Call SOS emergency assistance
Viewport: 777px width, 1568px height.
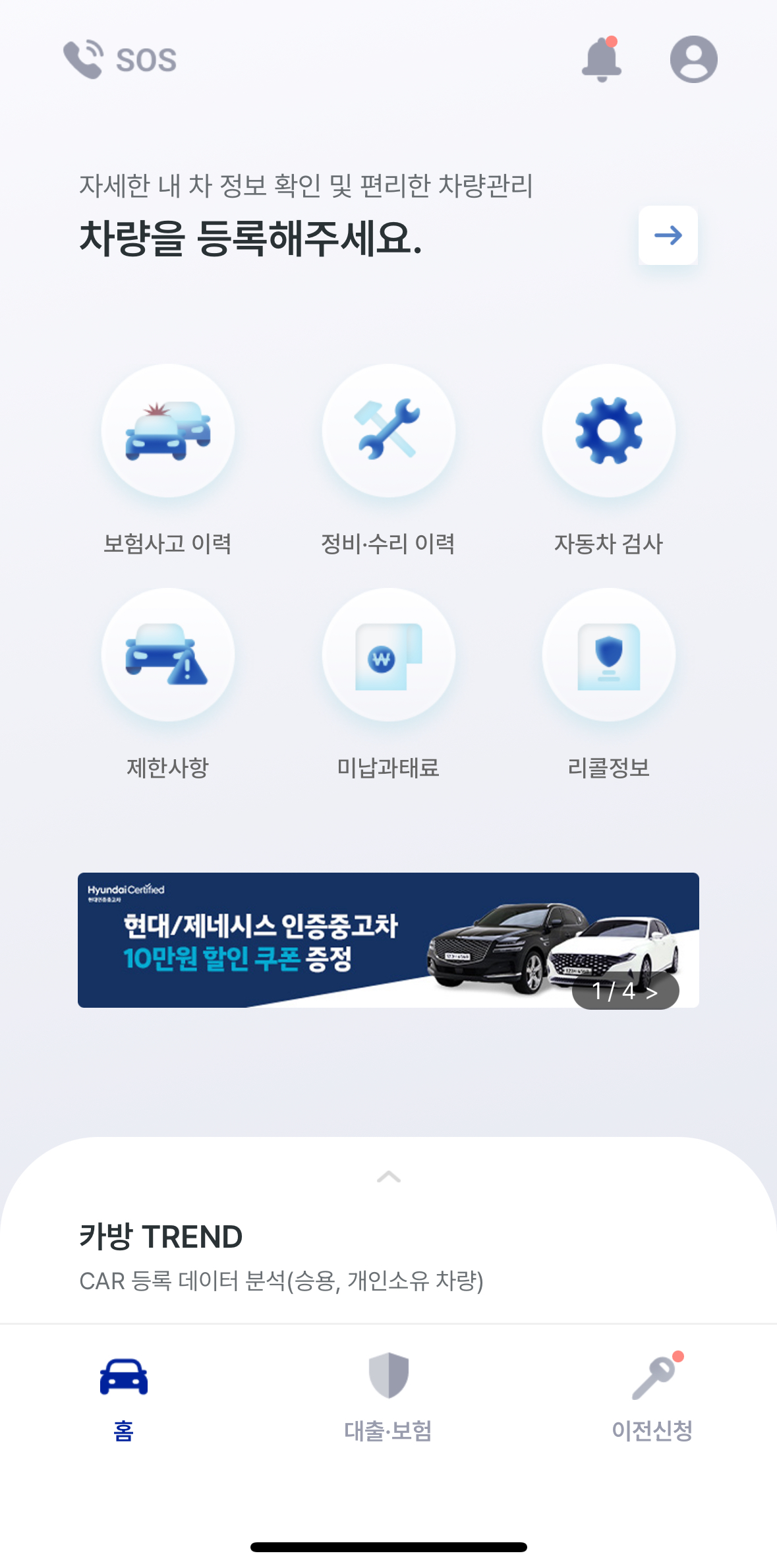tap(120, 60)
